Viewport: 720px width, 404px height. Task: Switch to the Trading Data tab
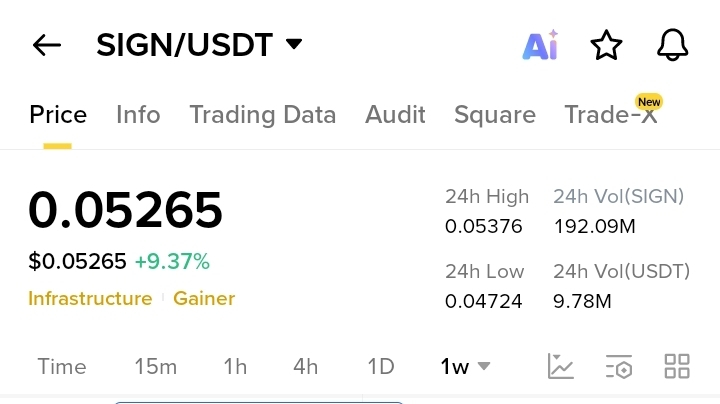tap(263, 114)
